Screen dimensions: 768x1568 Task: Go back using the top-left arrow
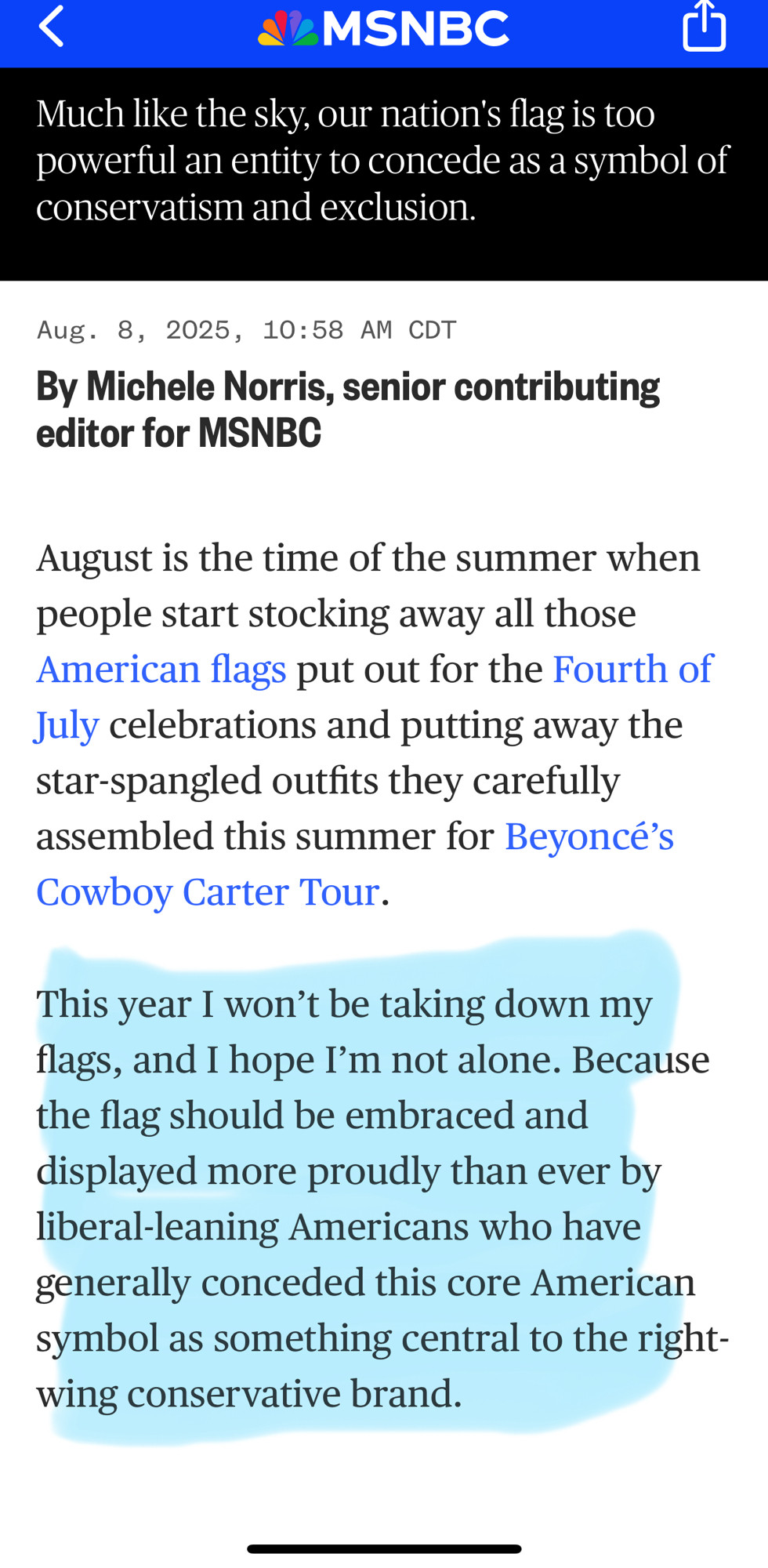pyautogui.click(x=51, y=27)
